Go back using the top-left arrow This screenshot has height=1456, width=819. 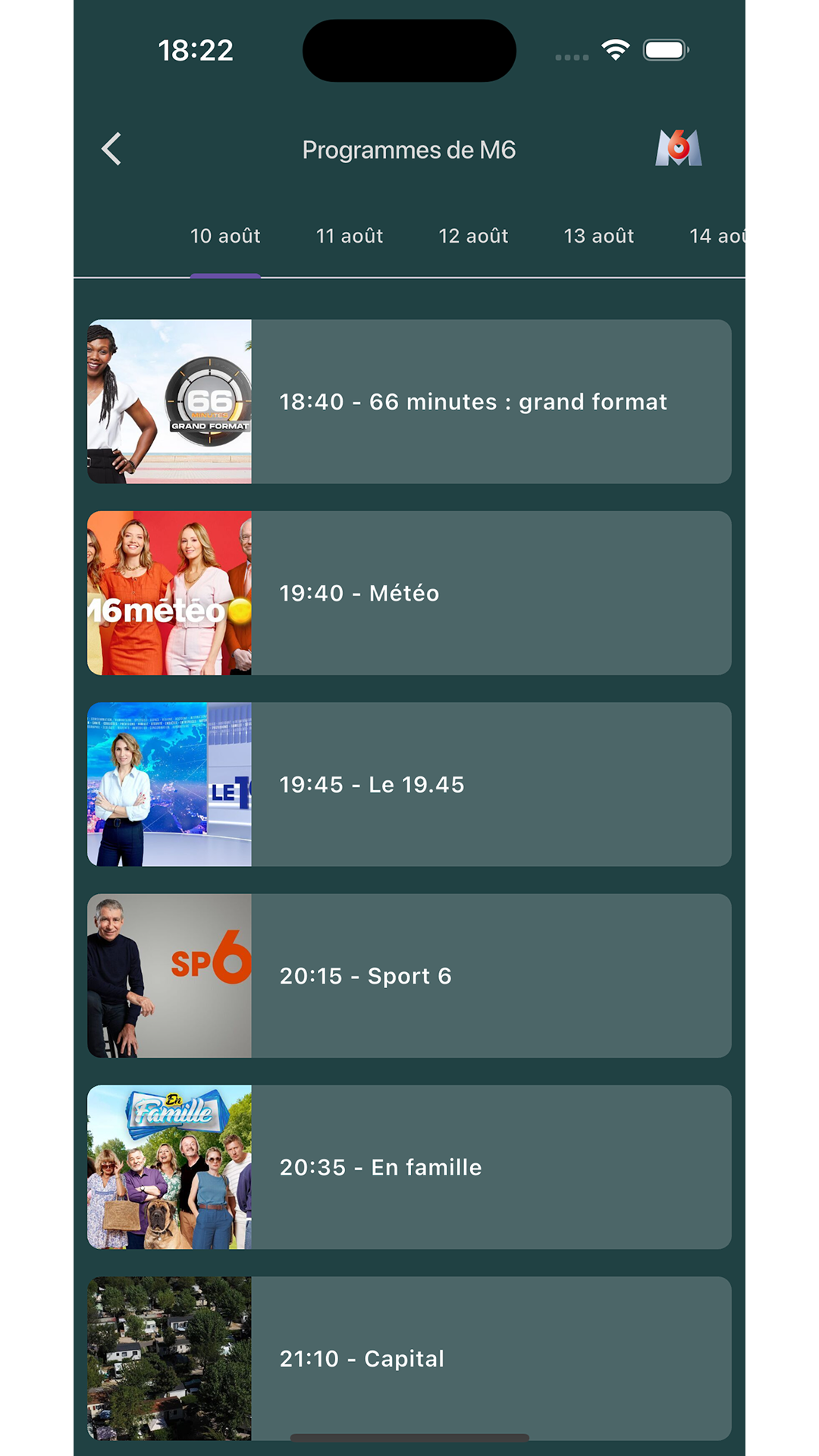pos(111,149)
